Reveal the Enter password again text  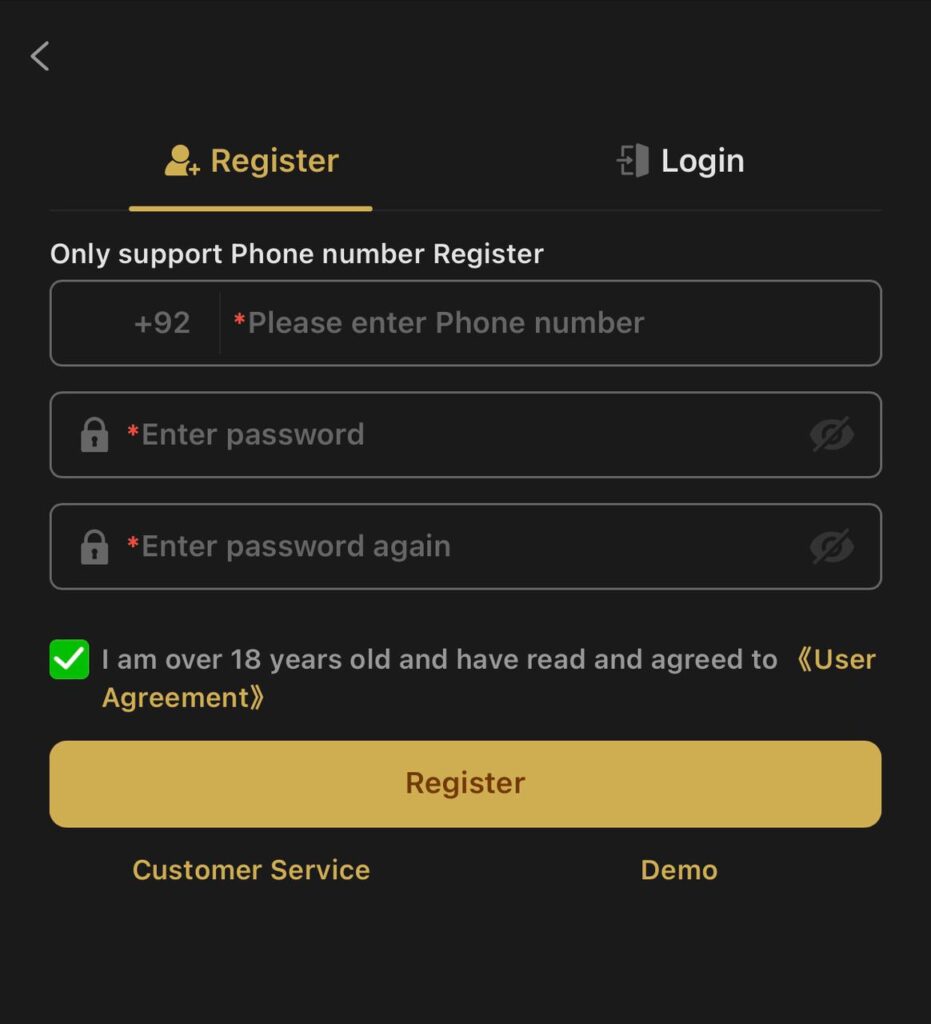click(831, 547)
